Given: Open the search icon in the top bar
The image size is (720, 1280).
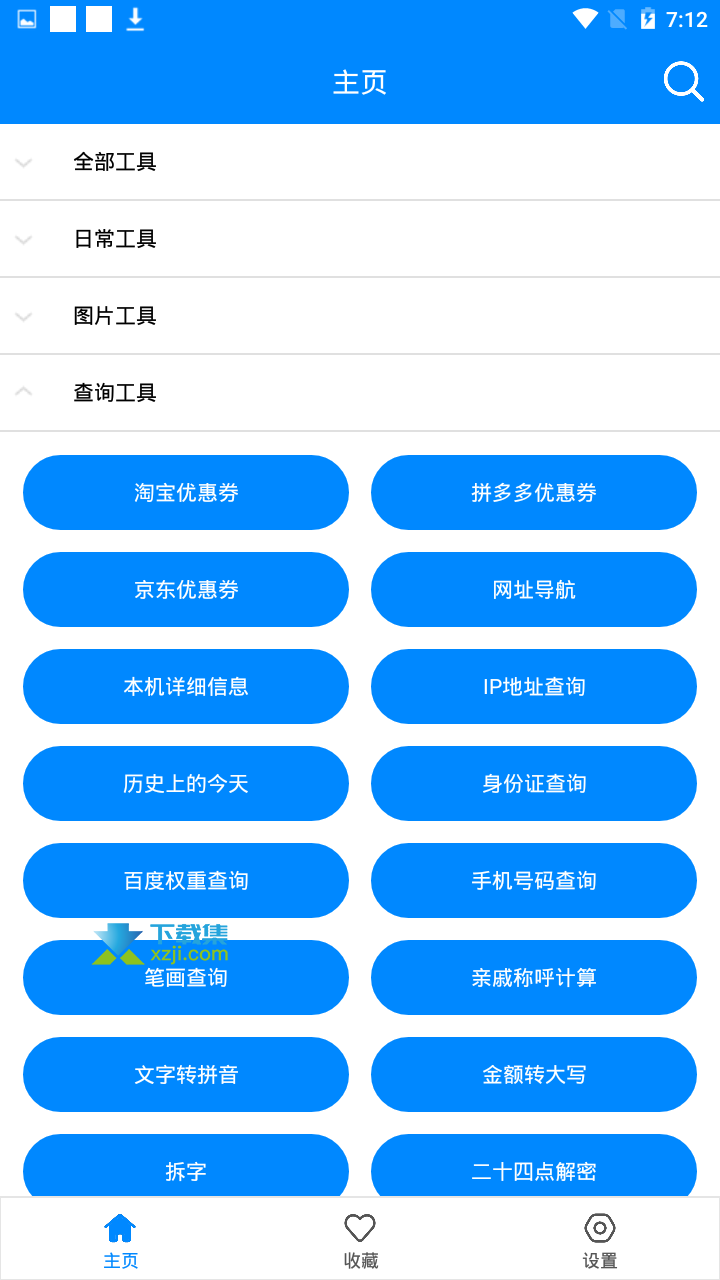Looking at the screenshot, I should [683, 82].
